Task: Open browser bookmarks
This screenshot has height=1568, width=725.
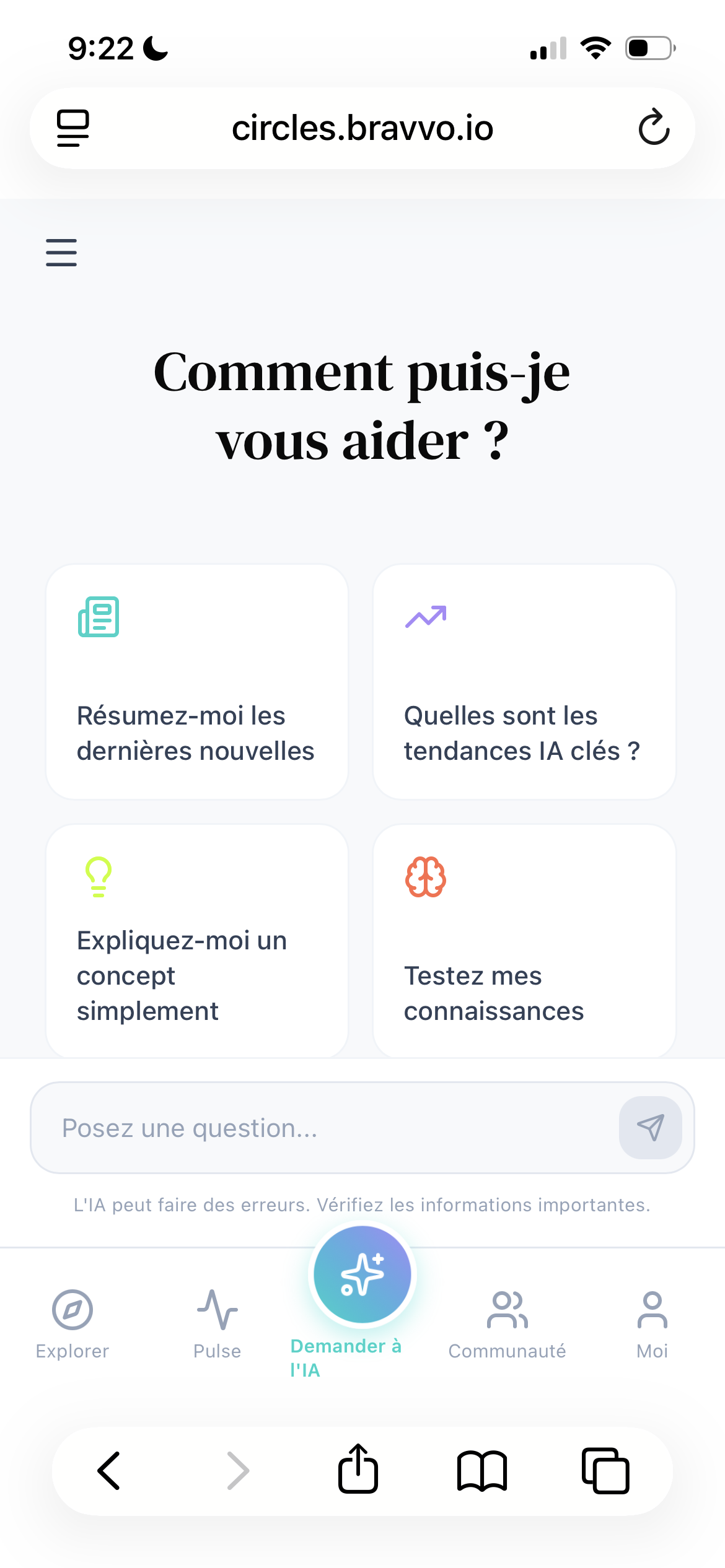Action: pos(482,1471)
